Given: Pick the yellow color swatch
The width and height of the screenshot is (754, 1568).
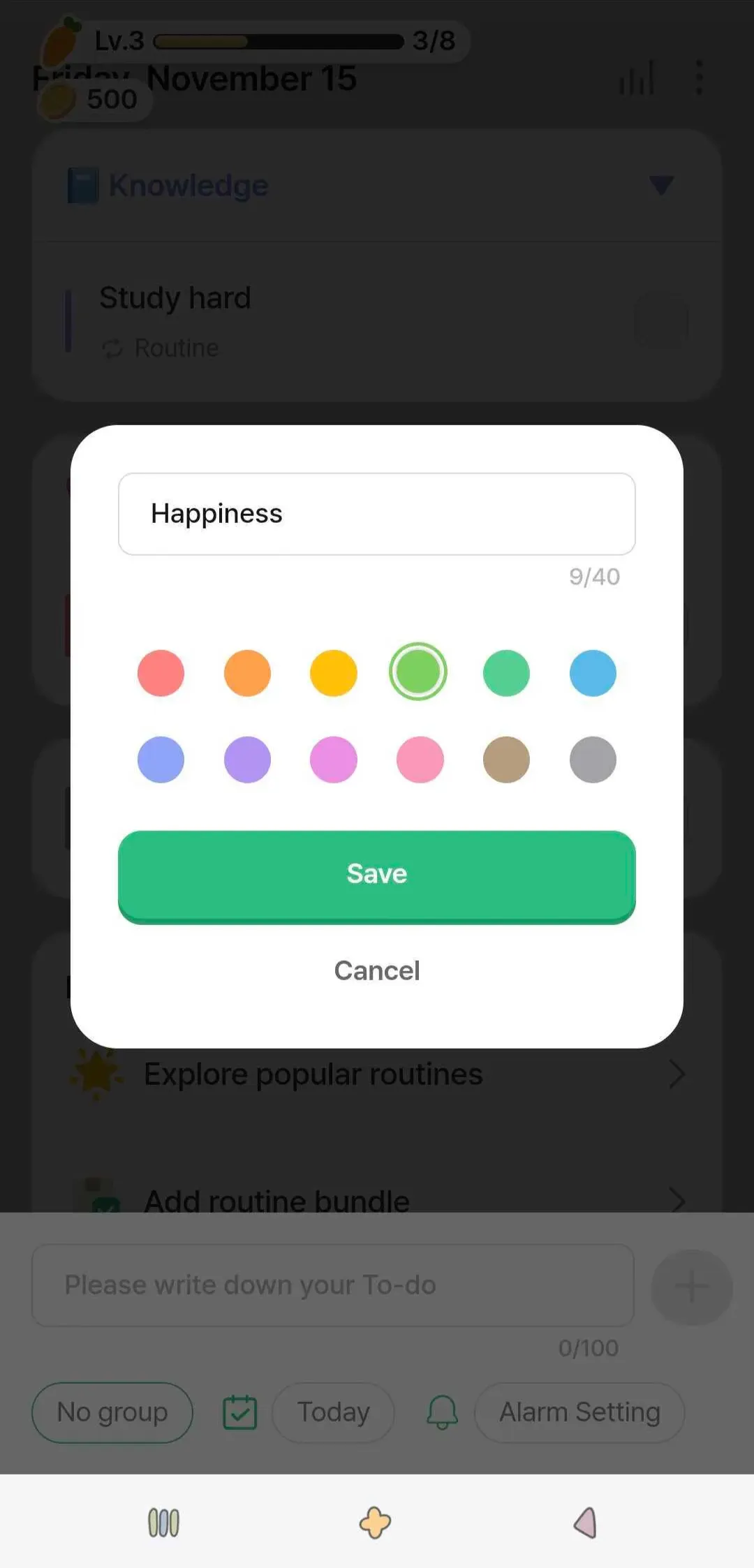Looking at the screenshot, I should (334, 673).
